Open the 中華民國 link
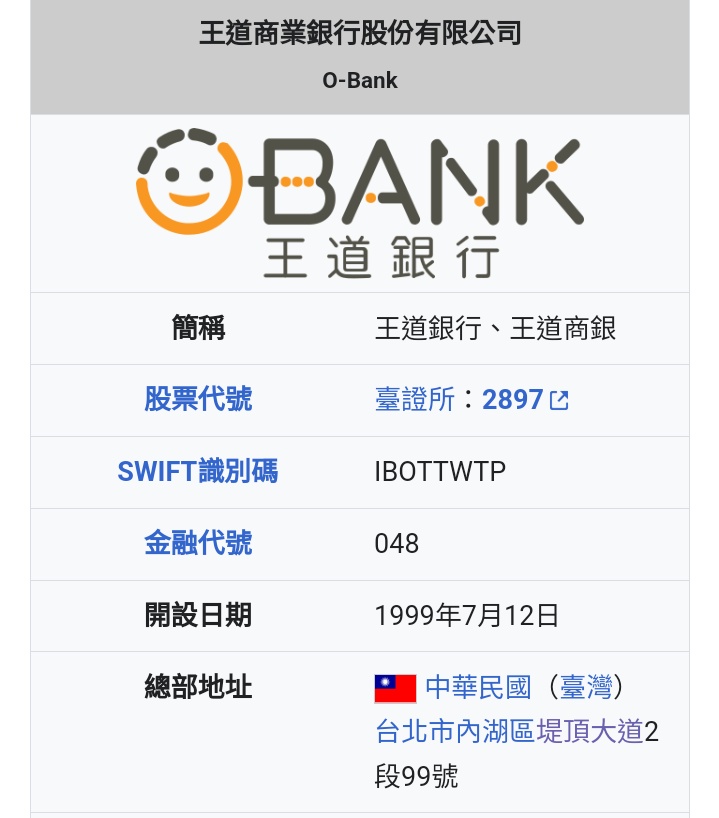 pos(478,688)
